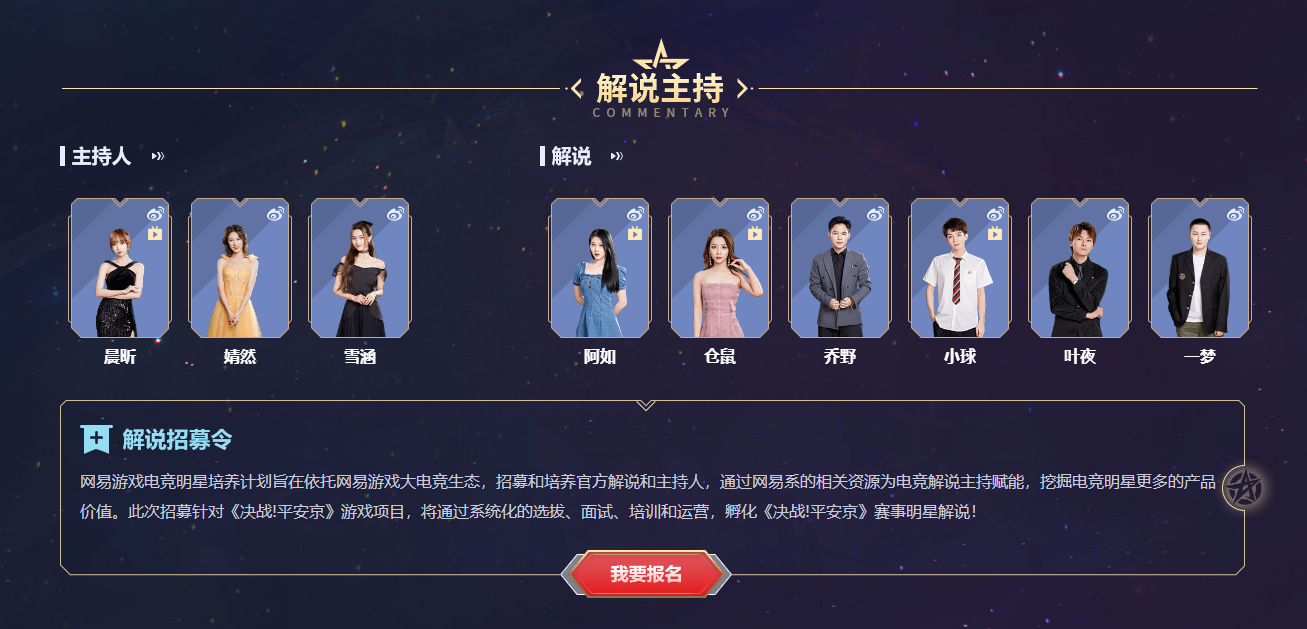Play 小球's video clip
Image resolution: width=1307 pixels, height=629 pixels.
[995, 233]
